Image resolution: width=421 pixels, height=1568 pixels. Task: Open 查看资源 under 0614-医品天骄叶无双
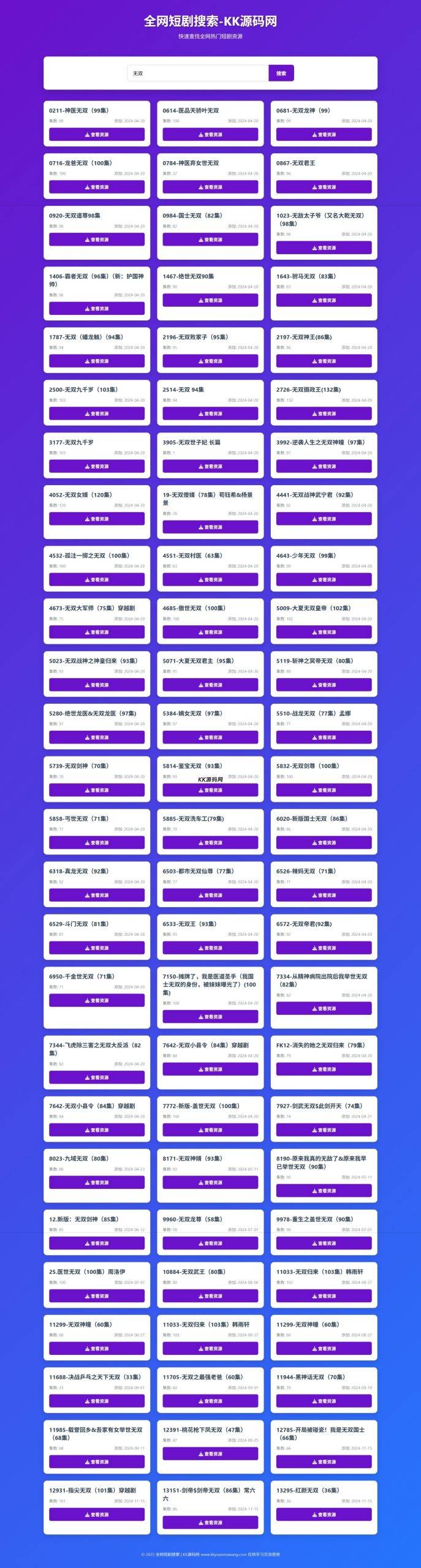[x=210, y=135]
